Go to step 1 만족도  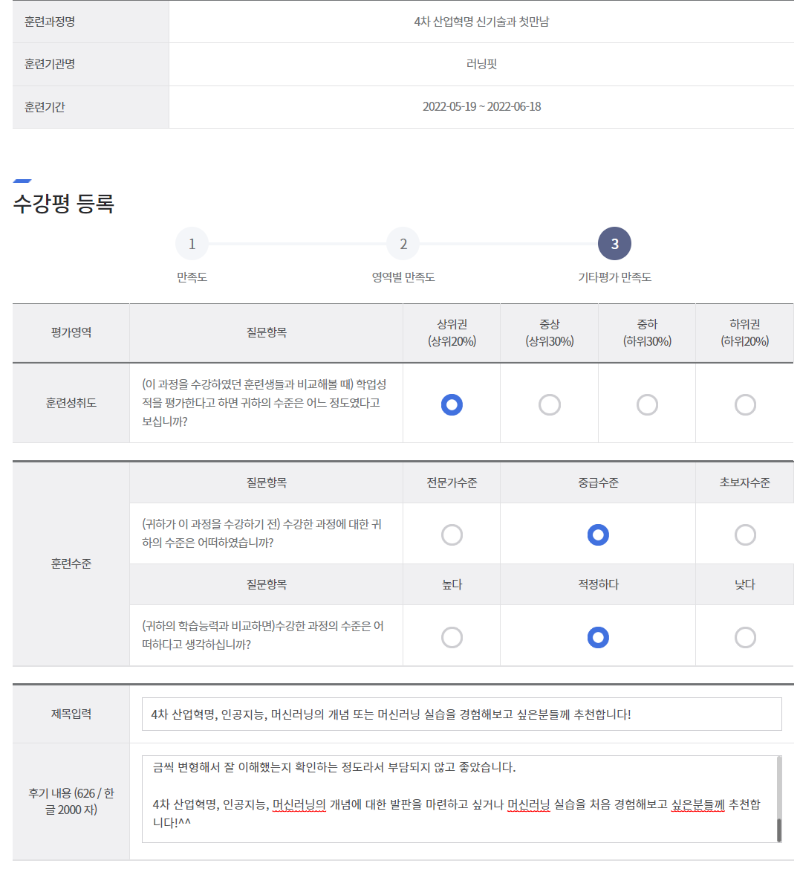click(192, 244)
